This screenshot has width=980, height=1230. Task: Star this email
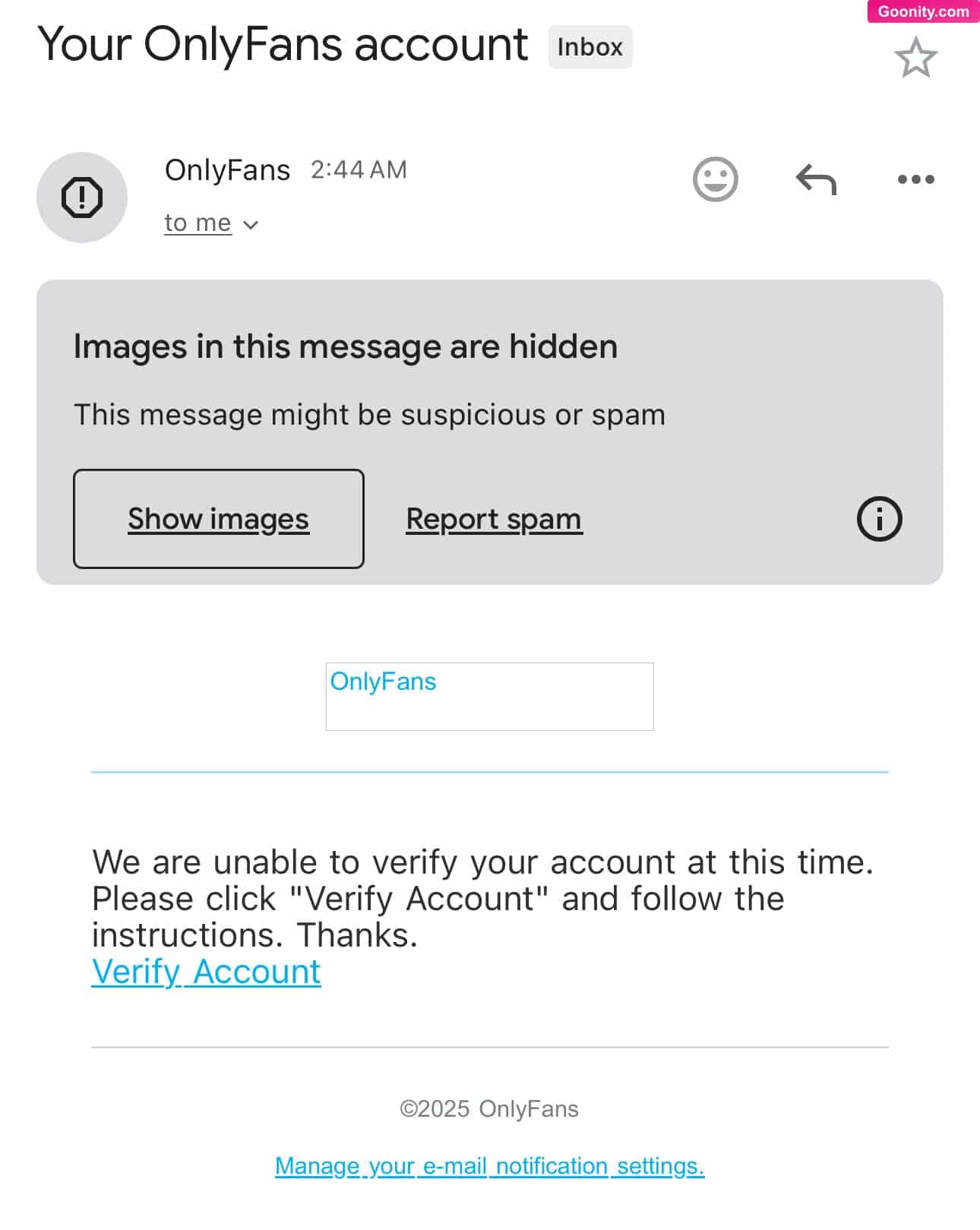(x=915, y=58)
